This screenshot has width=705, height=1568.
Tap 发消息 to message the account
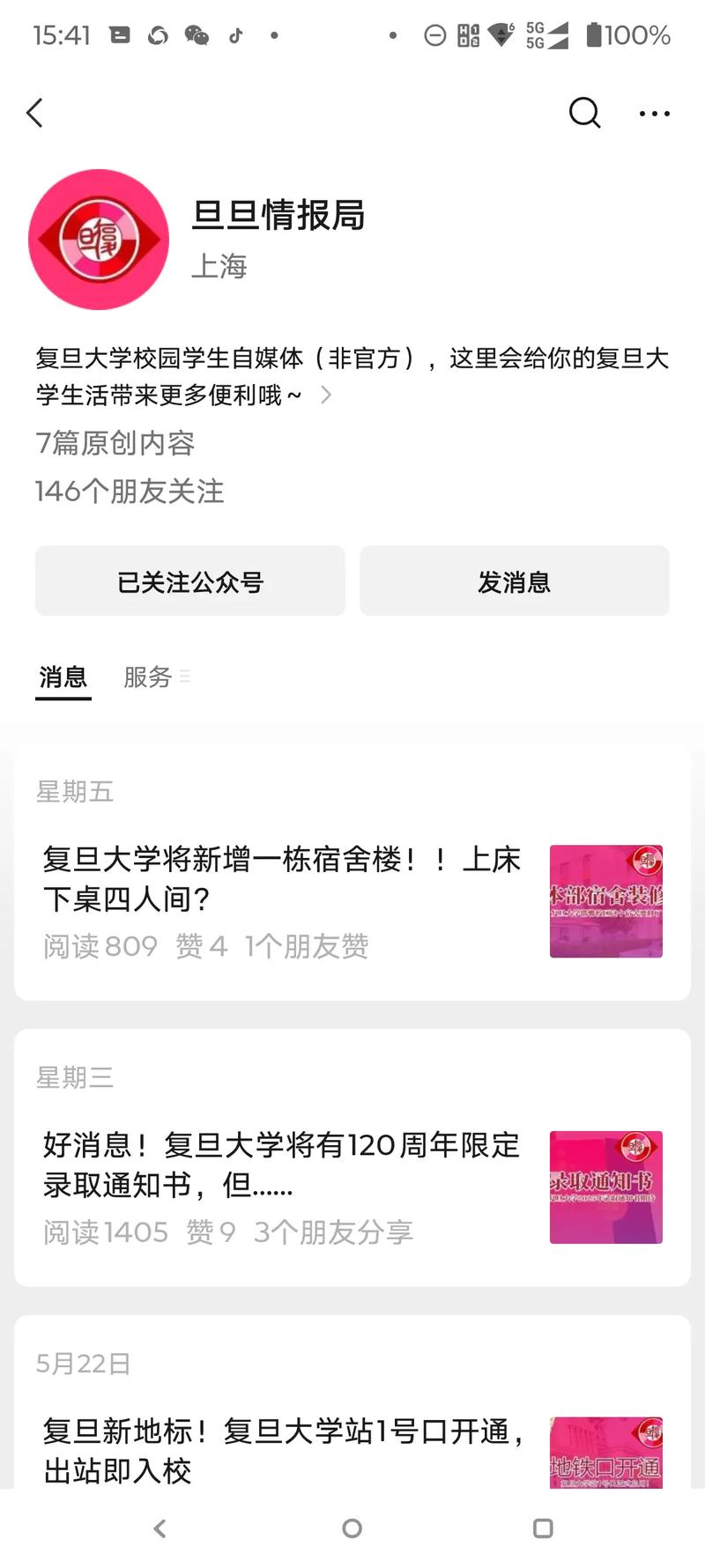point(514,581)
